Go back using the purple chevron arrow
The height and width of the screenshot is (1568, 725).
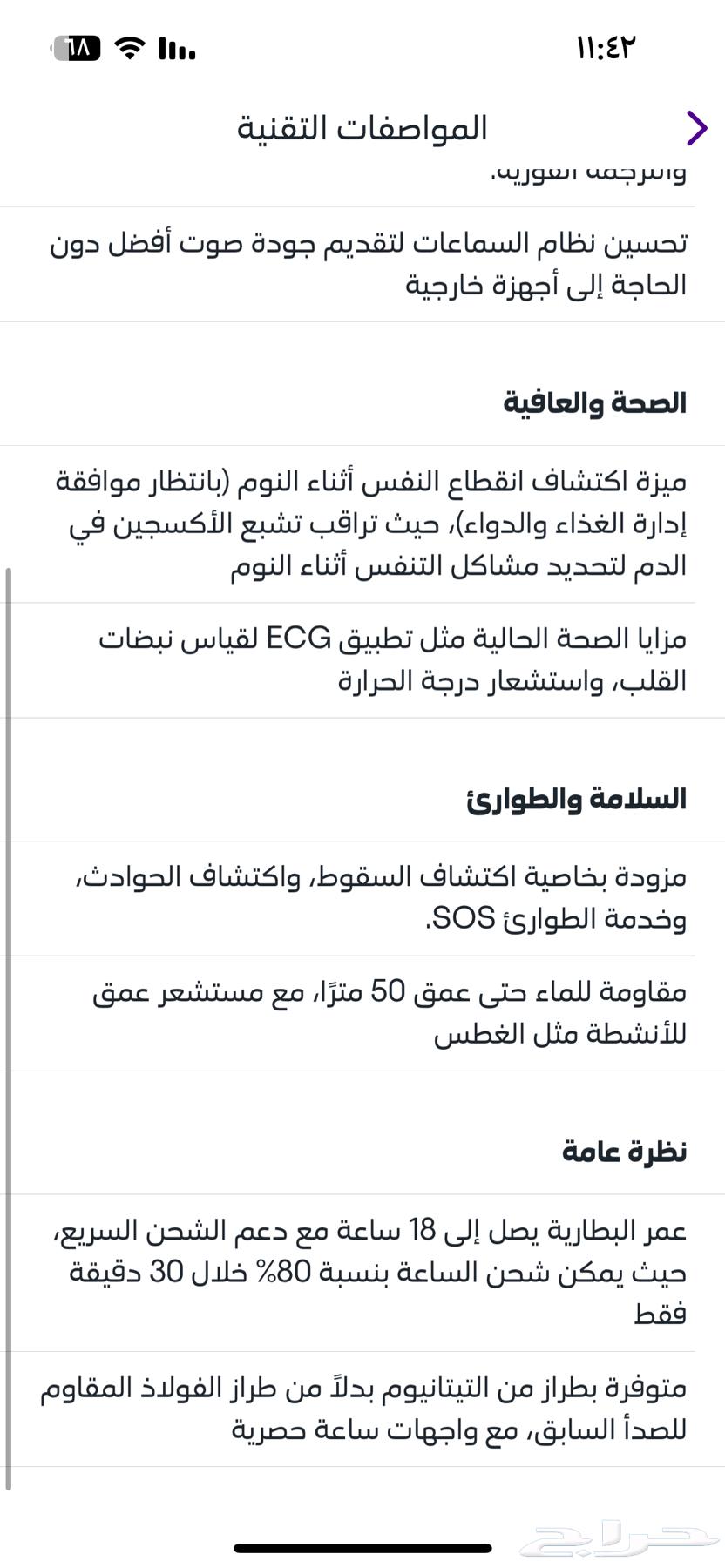point(696,128)
